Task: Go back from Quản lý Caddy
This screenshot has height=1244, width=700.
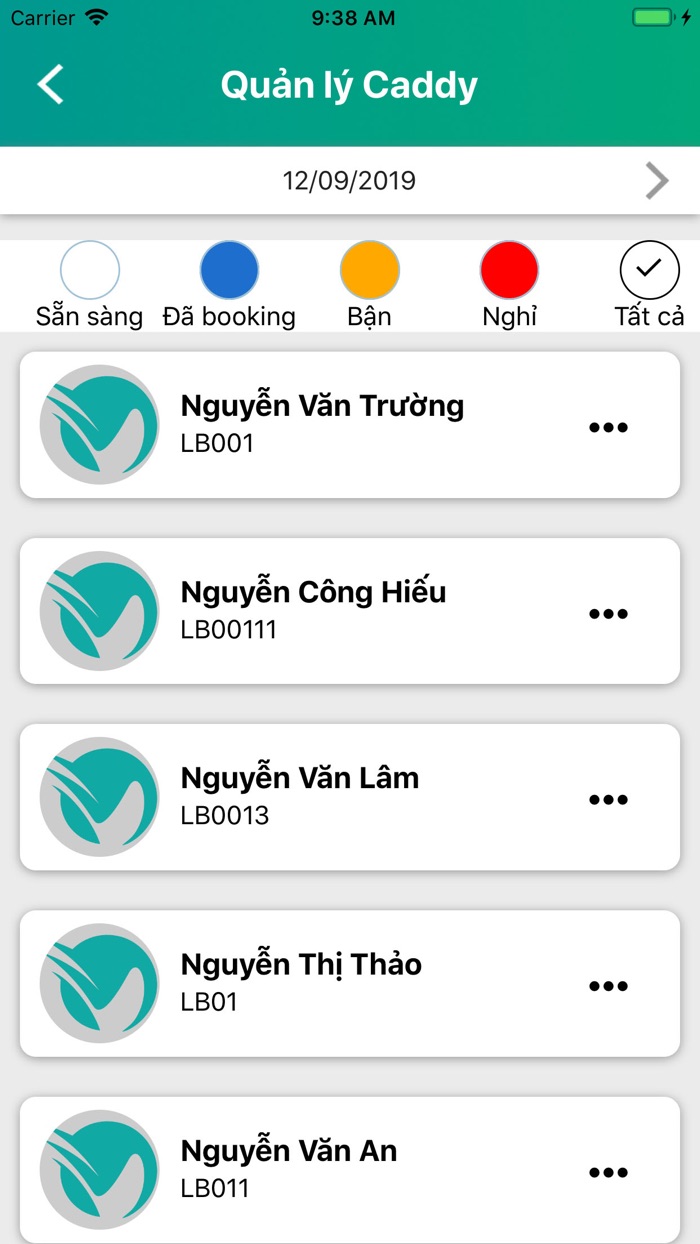Action: tap(51, 85)
